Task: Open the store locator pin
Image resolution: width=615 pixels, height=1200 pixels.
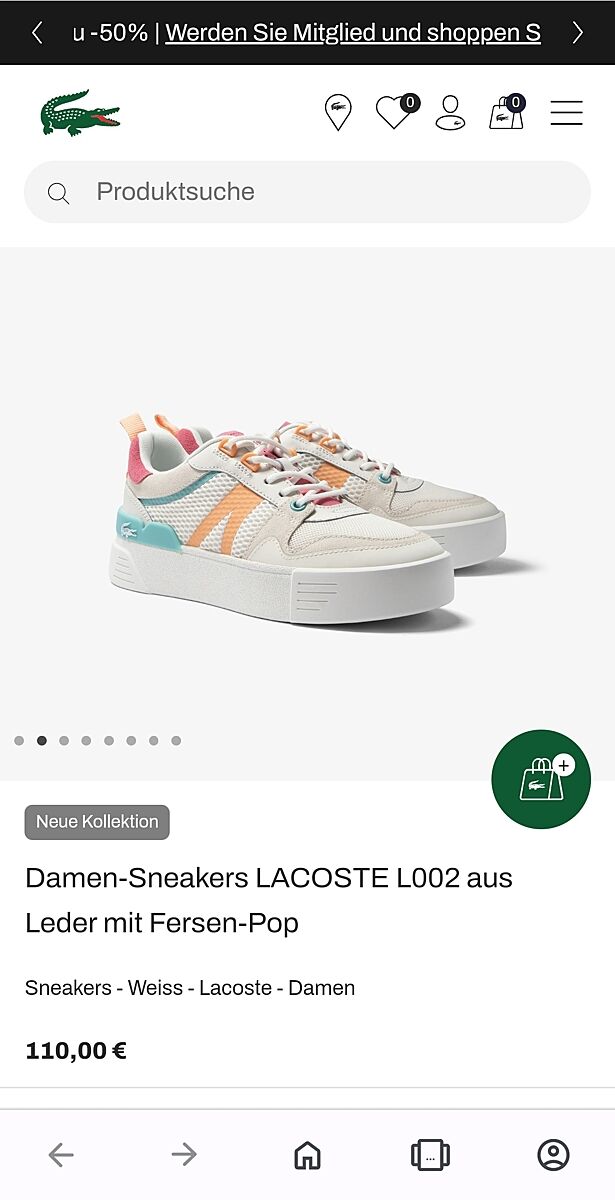Action: click(338, 113)
